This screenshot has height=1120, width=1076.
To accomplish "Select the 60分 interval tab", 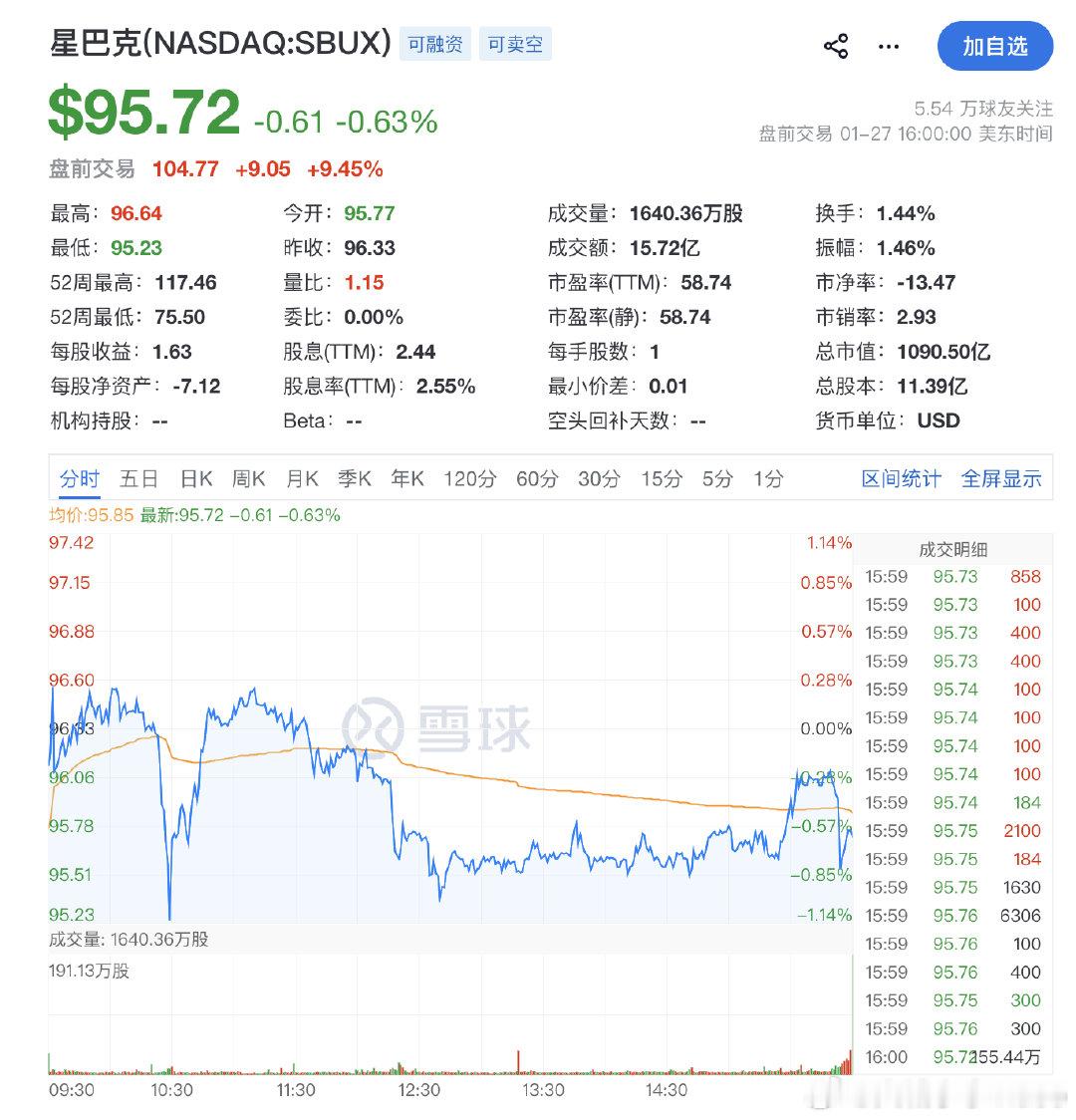I will pos(537,478).
